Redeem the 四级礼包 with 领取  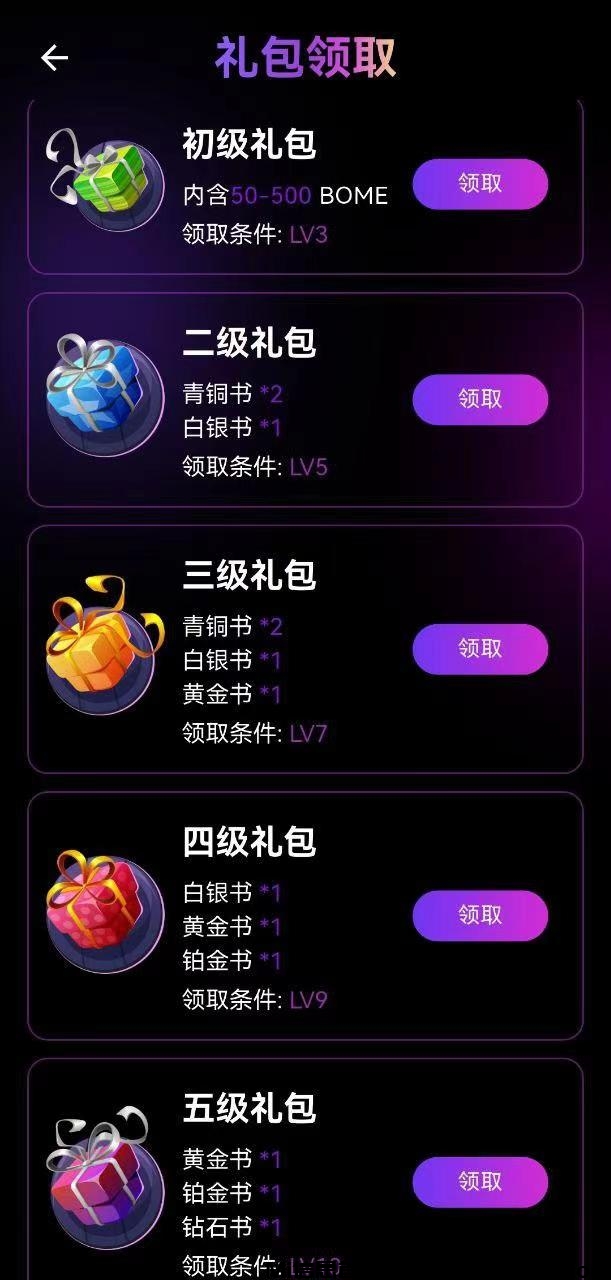coord(480,915)
